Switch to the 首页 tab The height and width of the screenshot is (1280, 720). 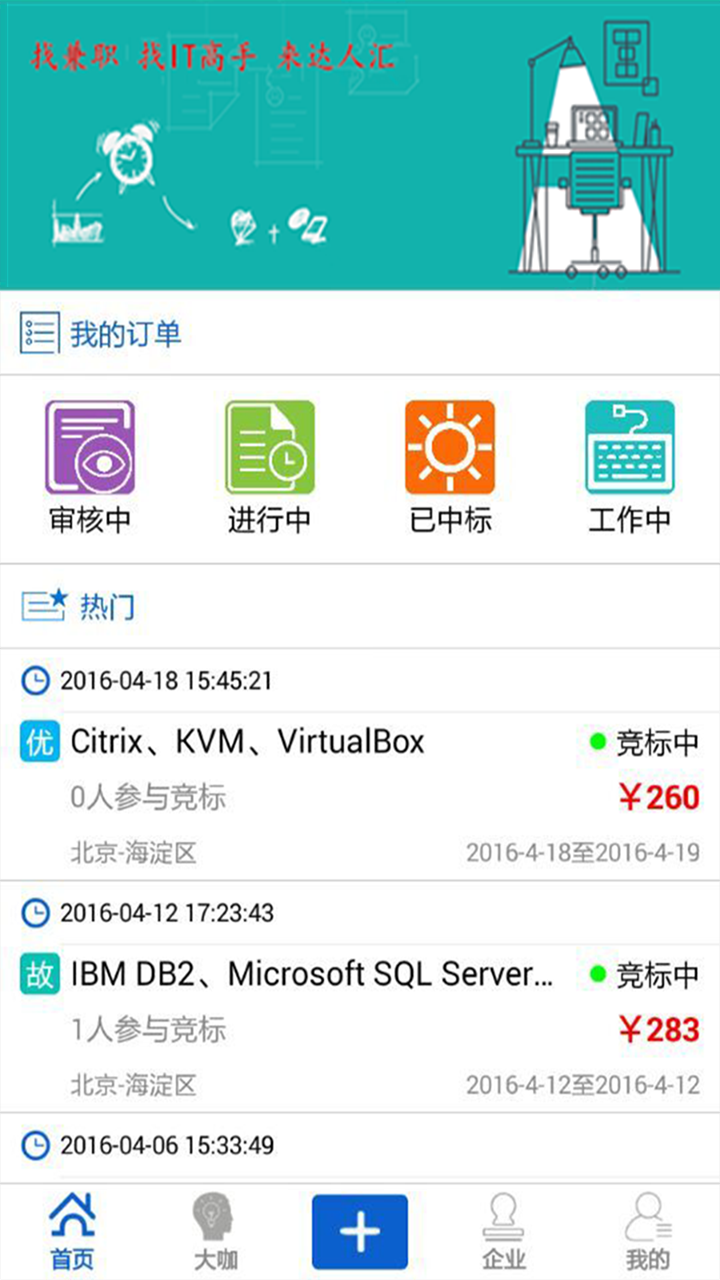coord(72,1232)
